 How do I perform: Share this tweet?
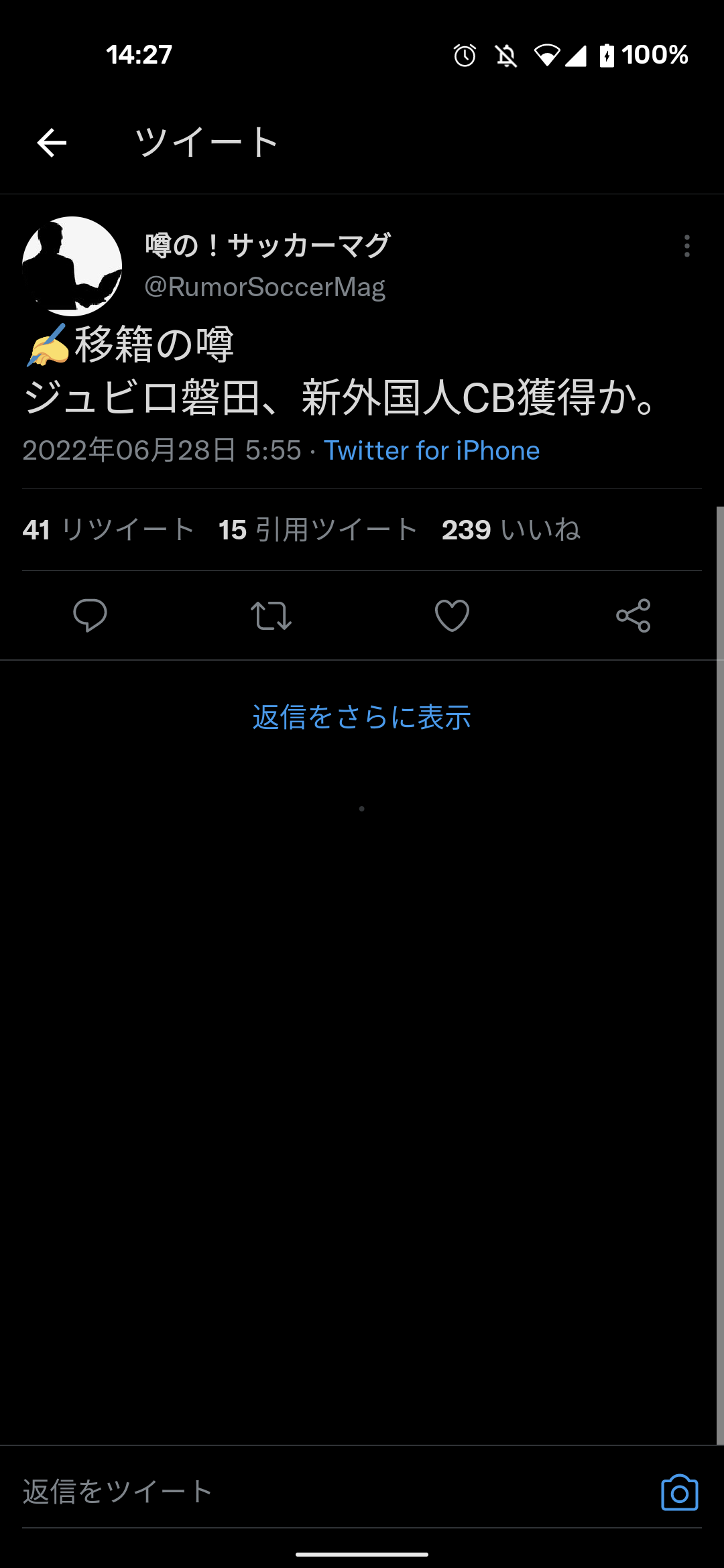pyautogui.click(x=633, y=615)
